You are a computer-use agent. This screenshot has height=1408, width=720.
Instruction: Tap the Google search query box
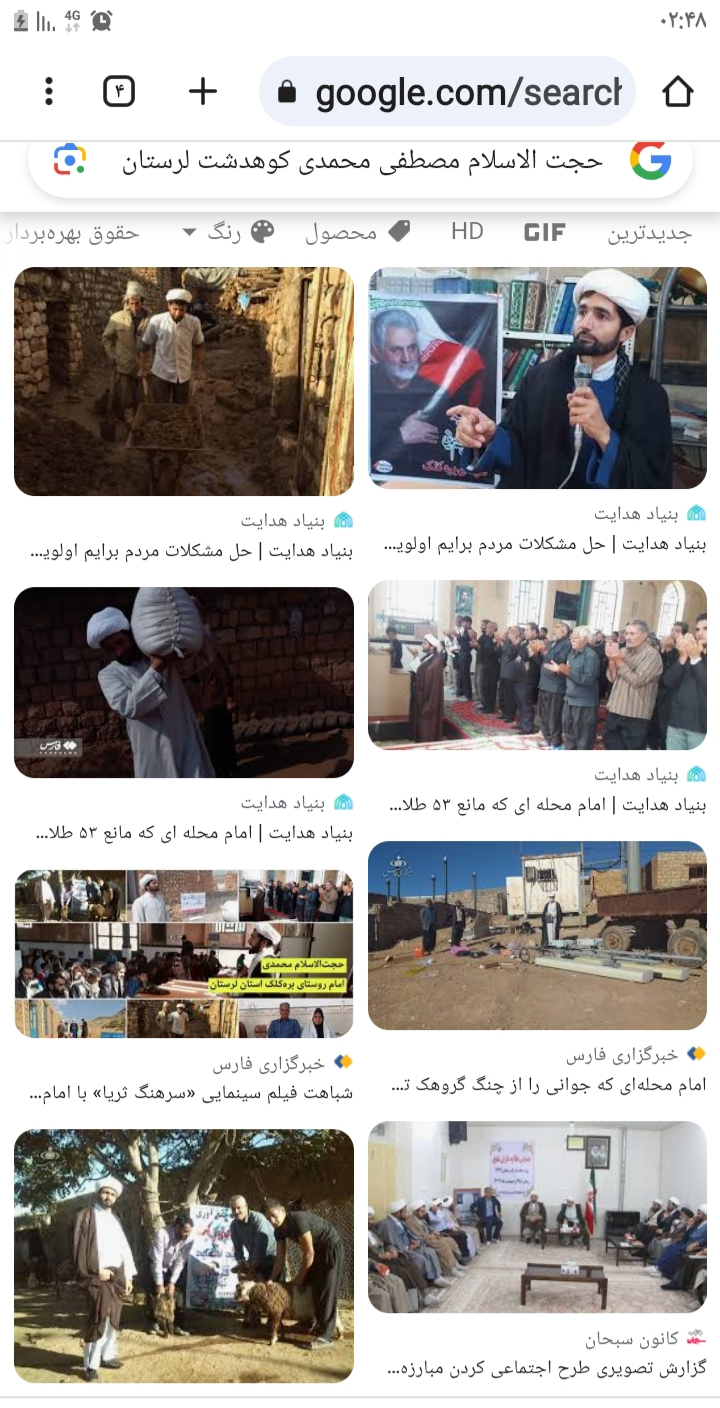[x=360, y=161]
